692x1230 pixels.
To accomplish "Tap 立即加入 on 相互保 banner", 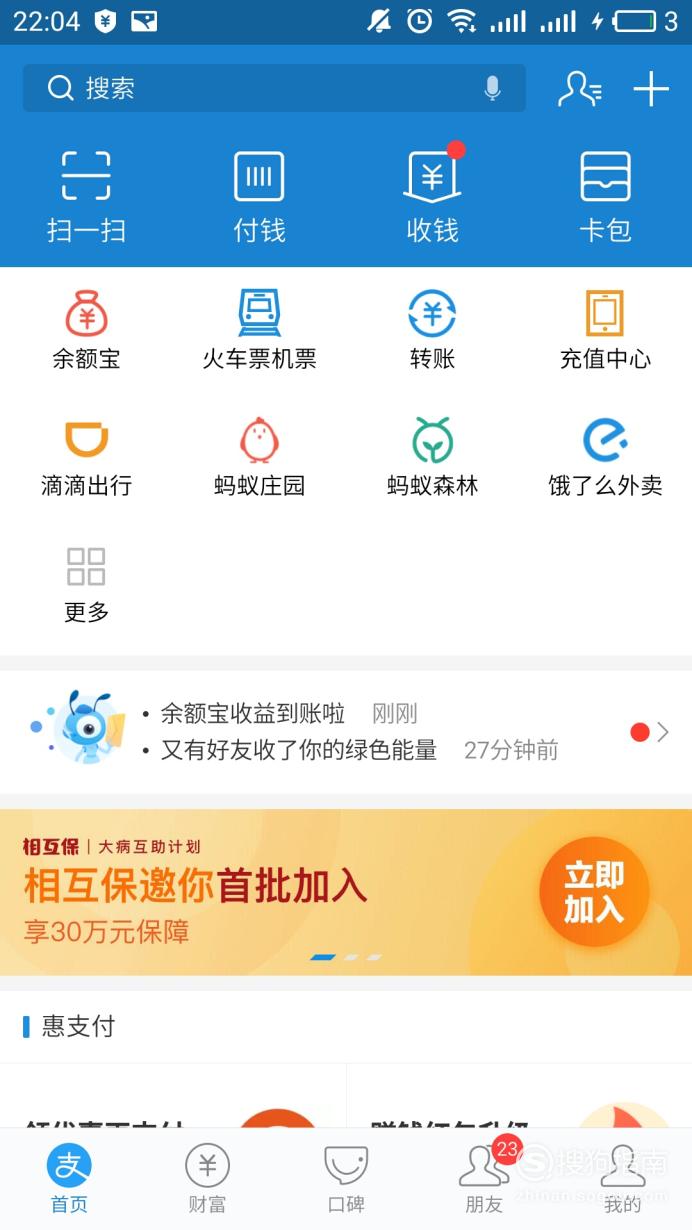I will [594, 892].
